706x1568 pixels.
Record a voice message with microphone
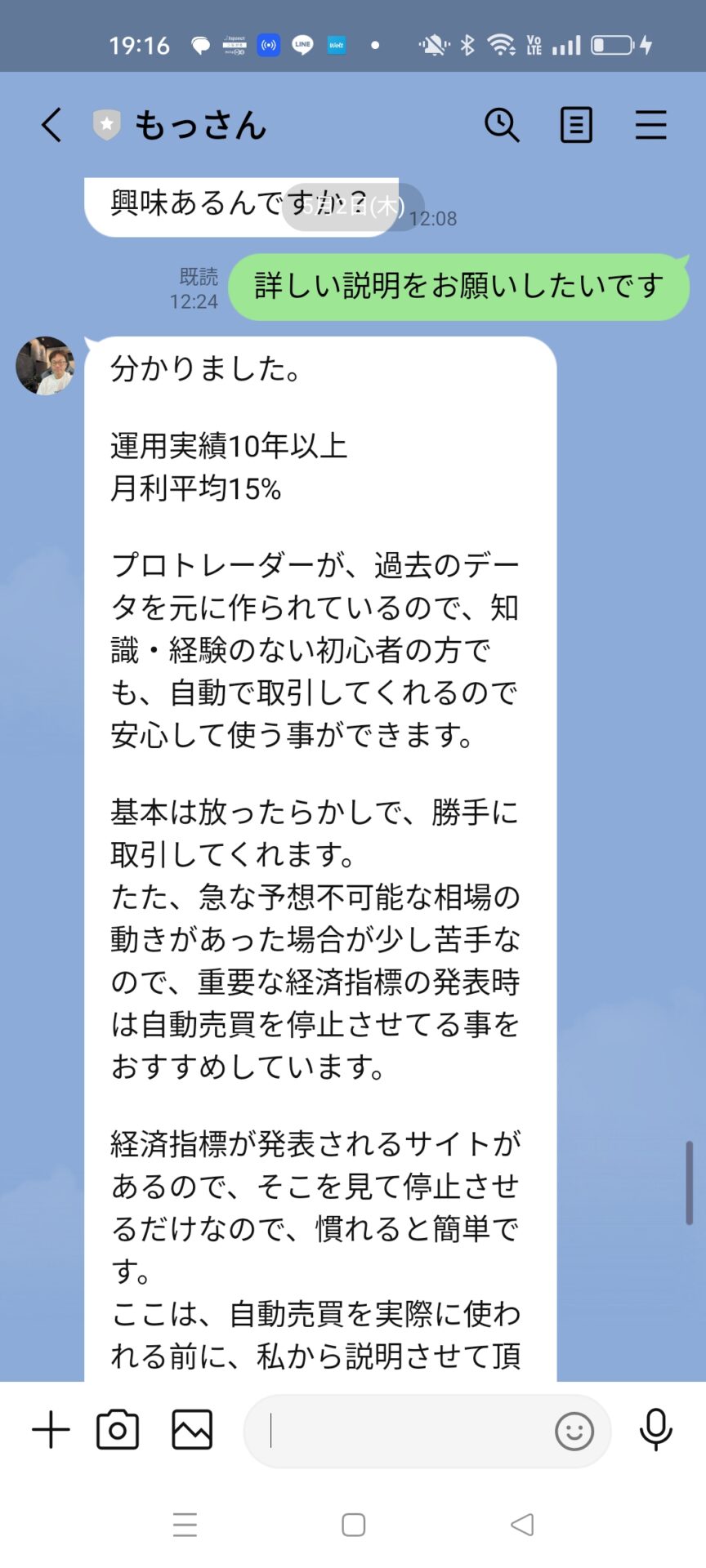[x=655, y=1429]
